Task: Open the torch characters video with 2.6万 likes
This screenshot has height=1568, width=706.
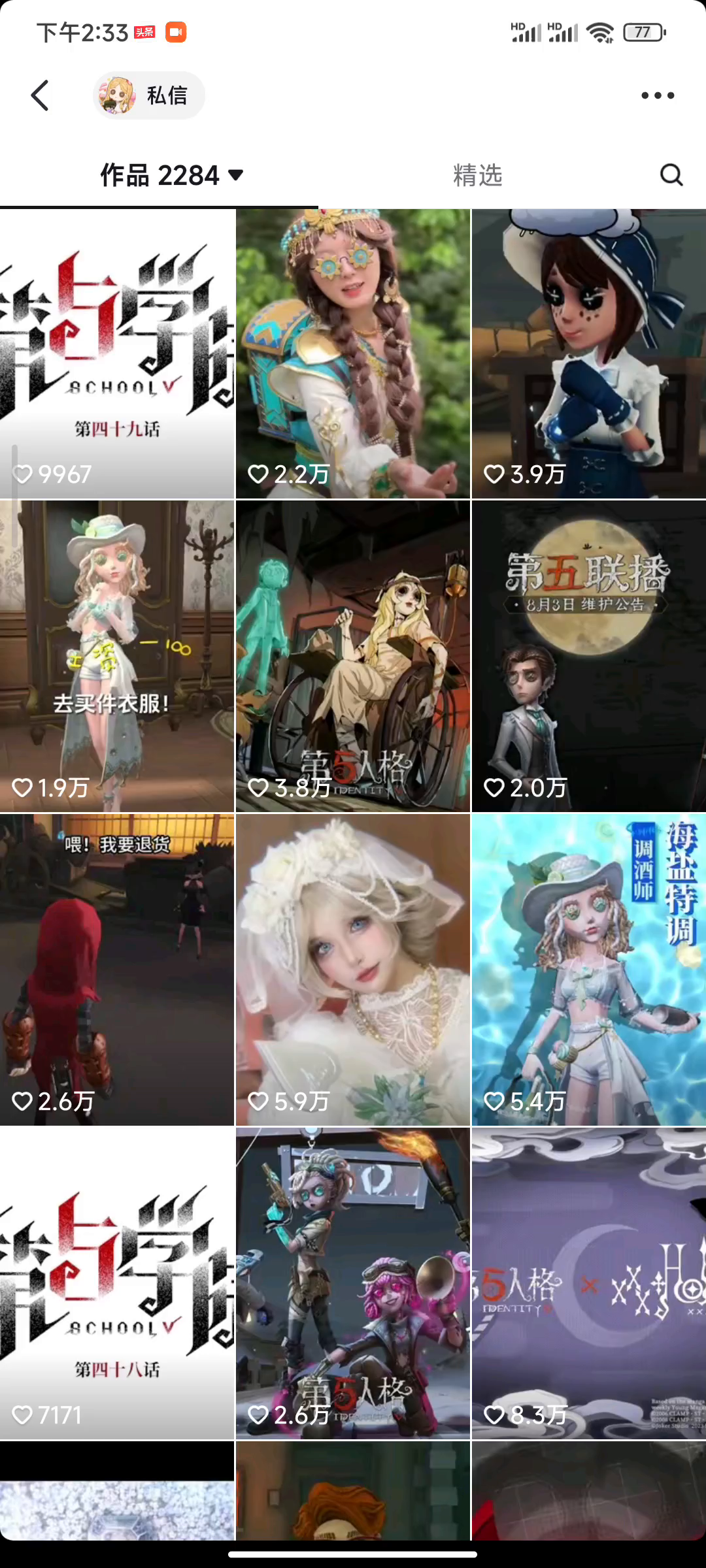Action: (353, 1282)
